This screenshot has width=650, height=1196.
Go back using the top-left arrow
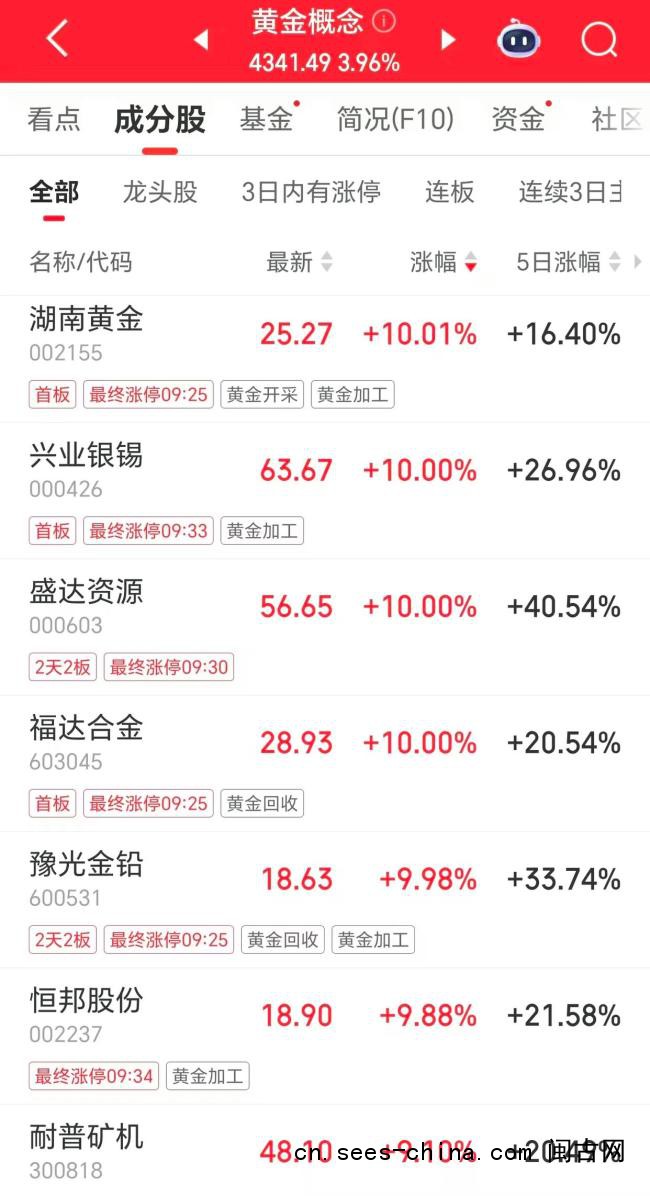pyautogui.click(x=57, y=40)
